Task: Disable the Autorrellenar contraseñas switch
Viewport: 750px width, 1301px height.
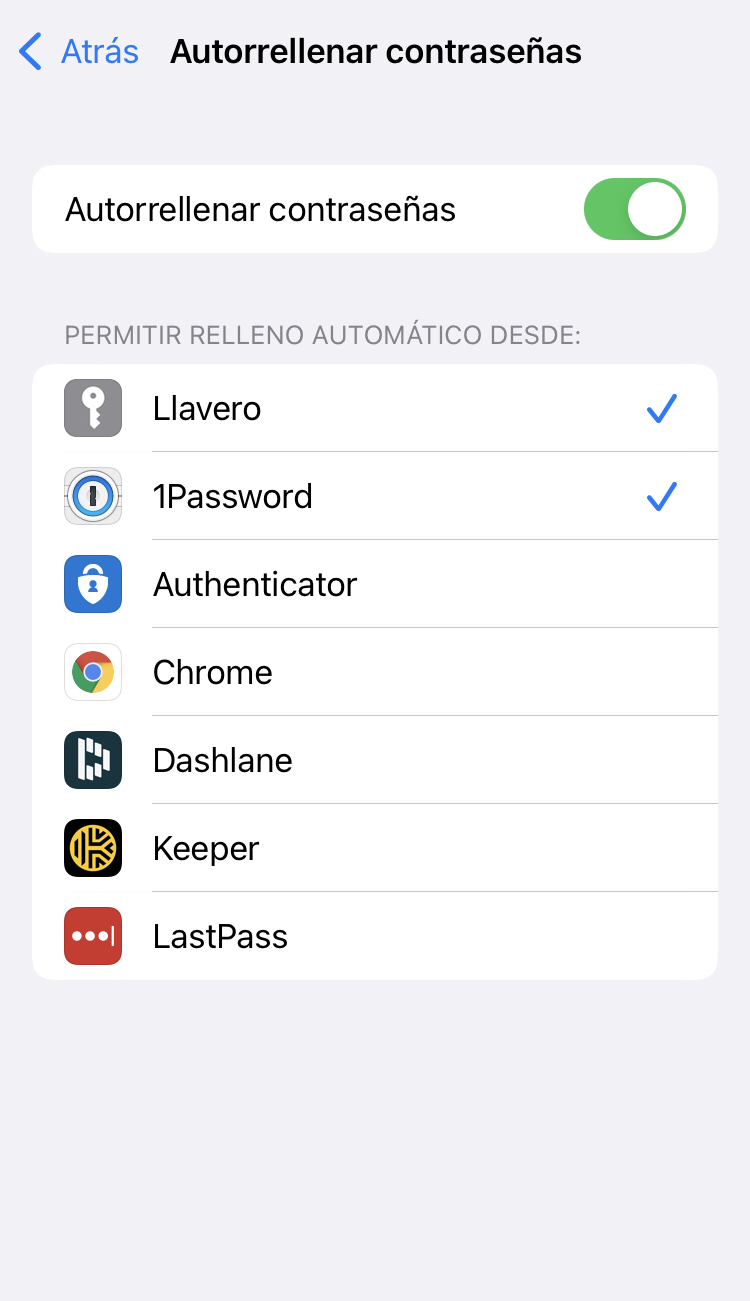Action: tap(634, 209)
